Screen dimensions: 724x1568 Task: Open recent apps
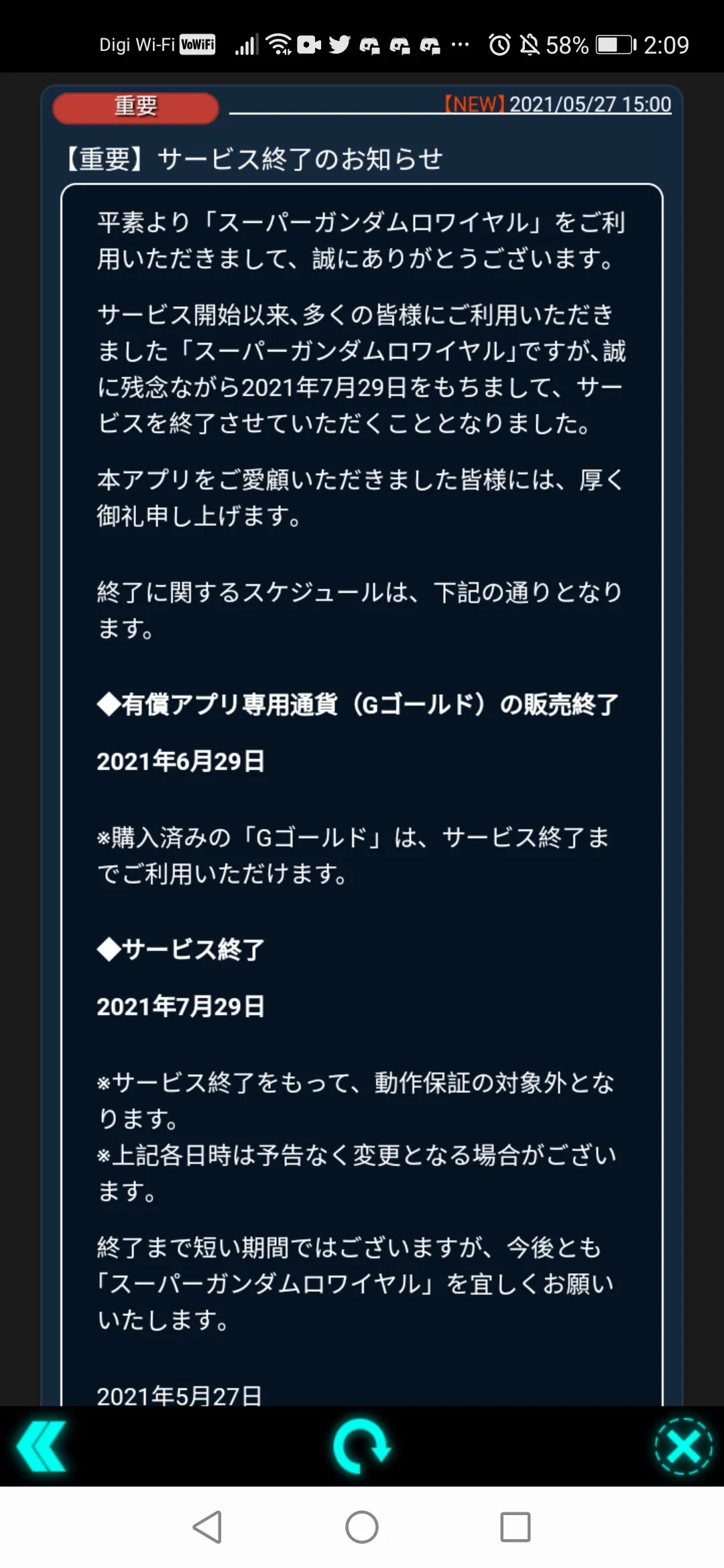[515, 1527]
